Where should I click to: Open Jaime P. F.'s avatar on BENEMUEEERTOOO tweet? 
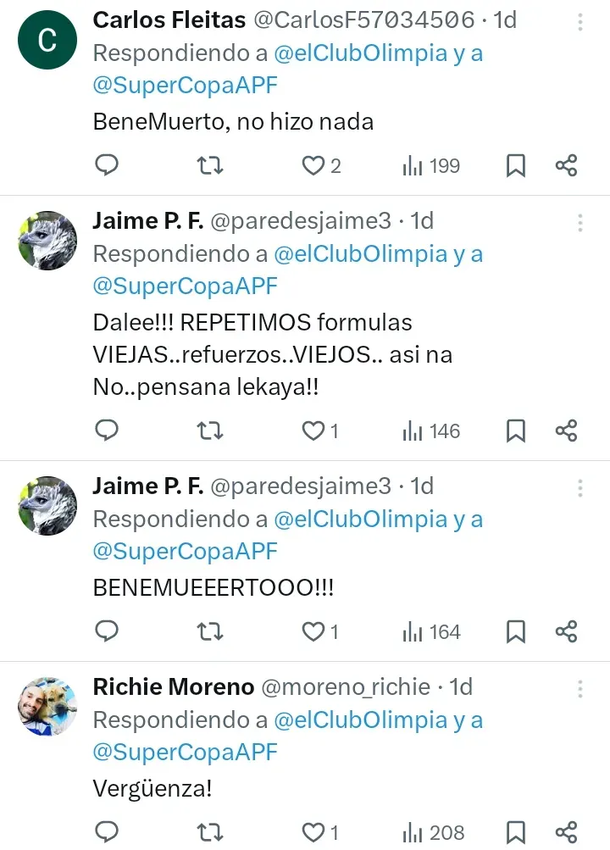pyautogui.click(x=47, y=505)
